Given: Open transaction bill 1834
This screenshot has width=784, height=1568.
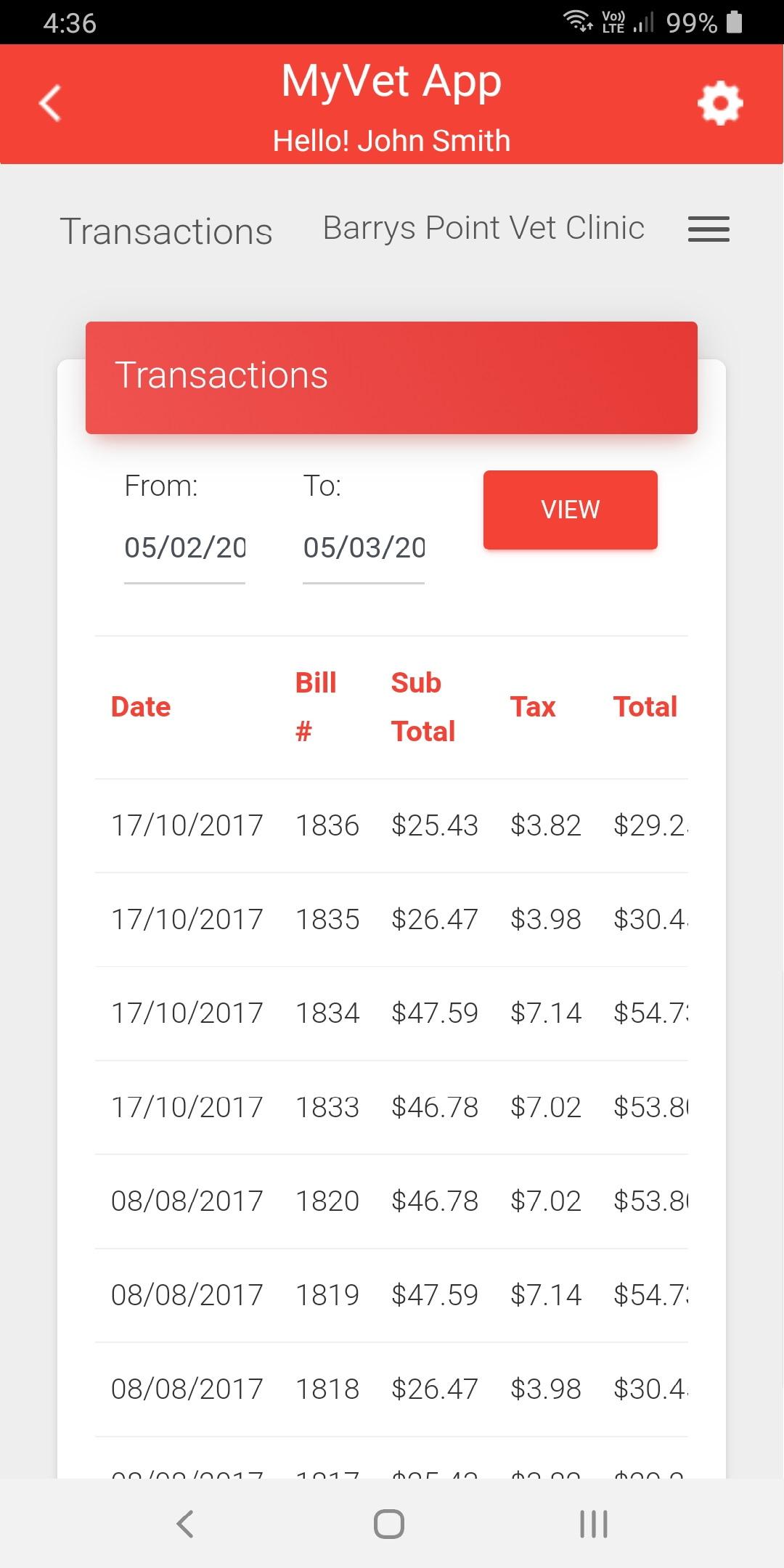Looking at the screenshot, I should pos(391,1013).
